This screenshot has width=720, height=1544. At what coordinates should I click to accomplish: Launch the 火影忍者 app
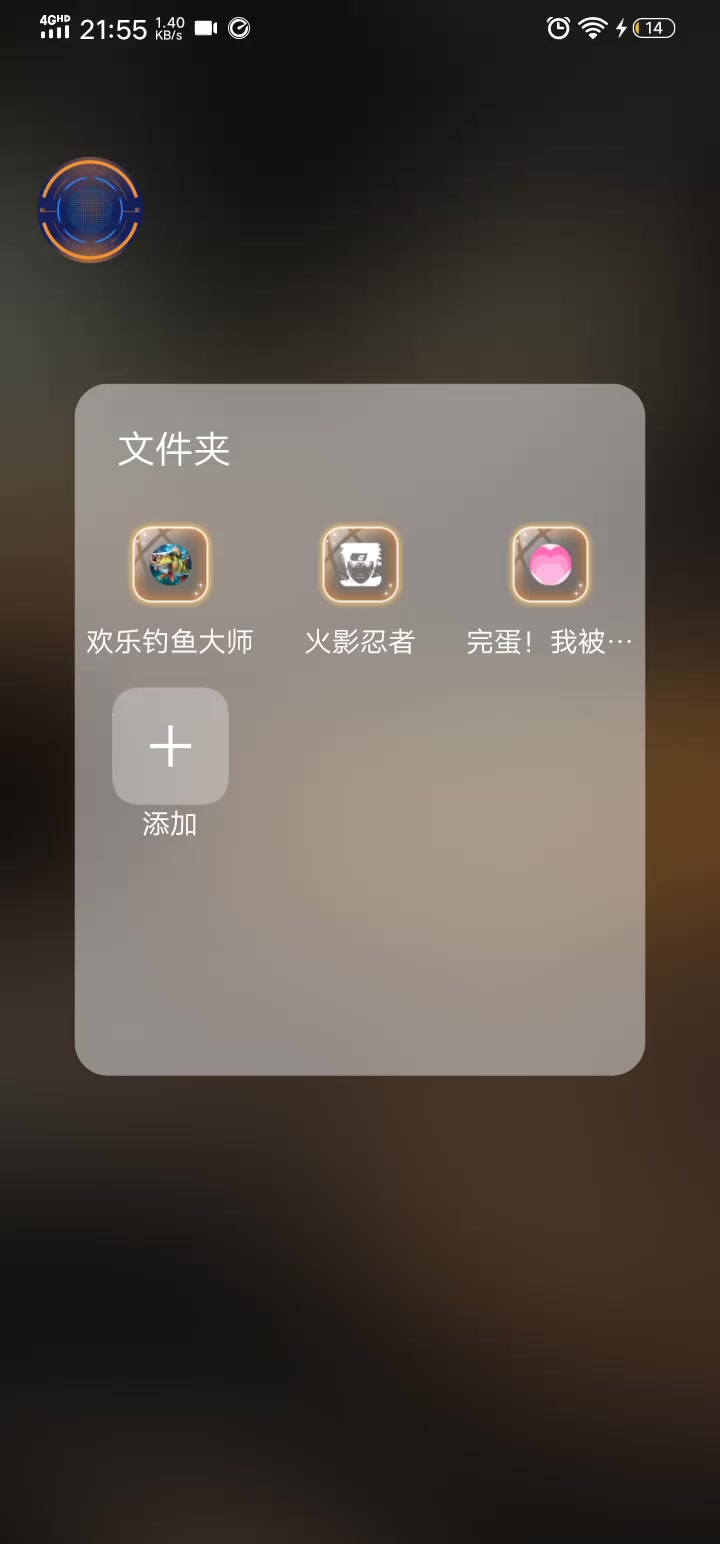[360, 565]
